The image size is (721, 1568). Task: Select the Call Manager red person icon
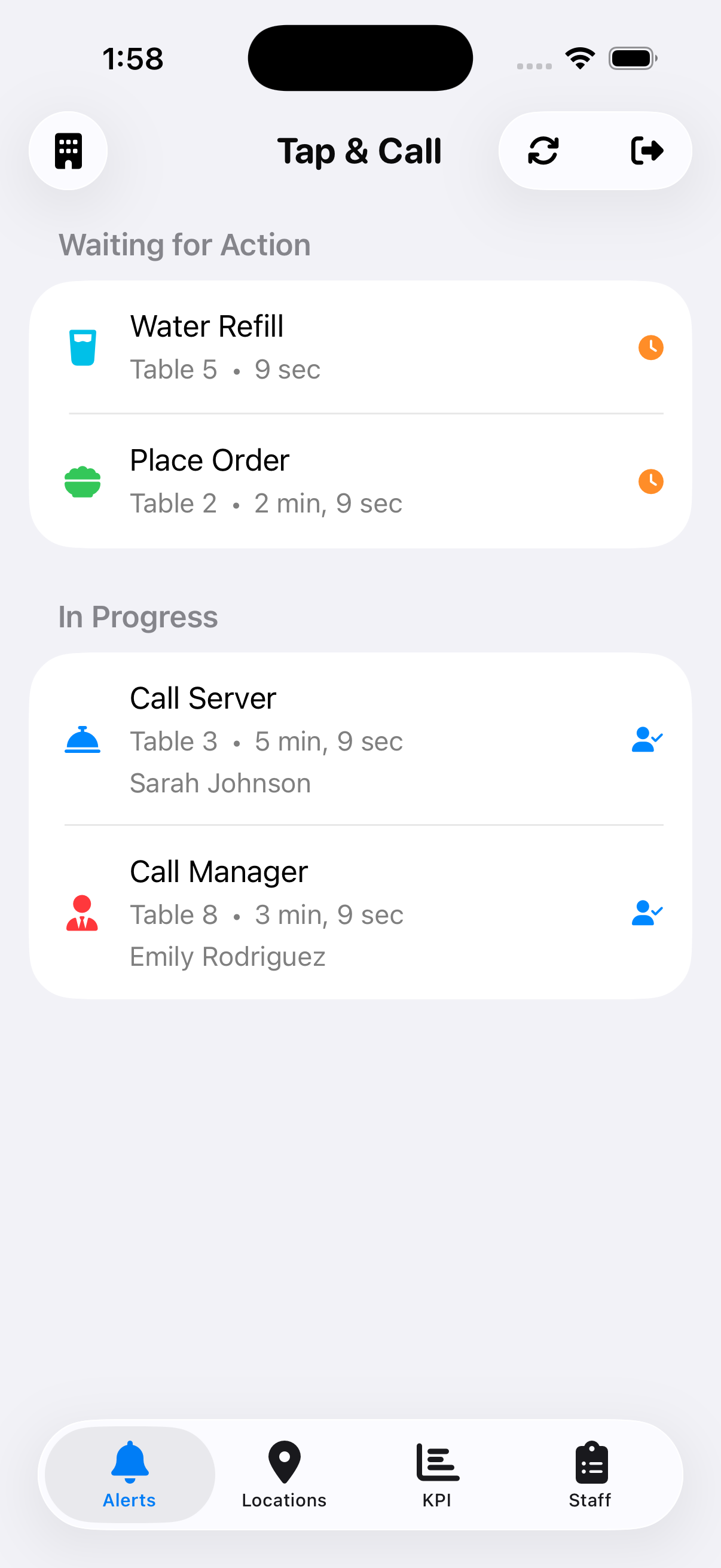[83, 913]
